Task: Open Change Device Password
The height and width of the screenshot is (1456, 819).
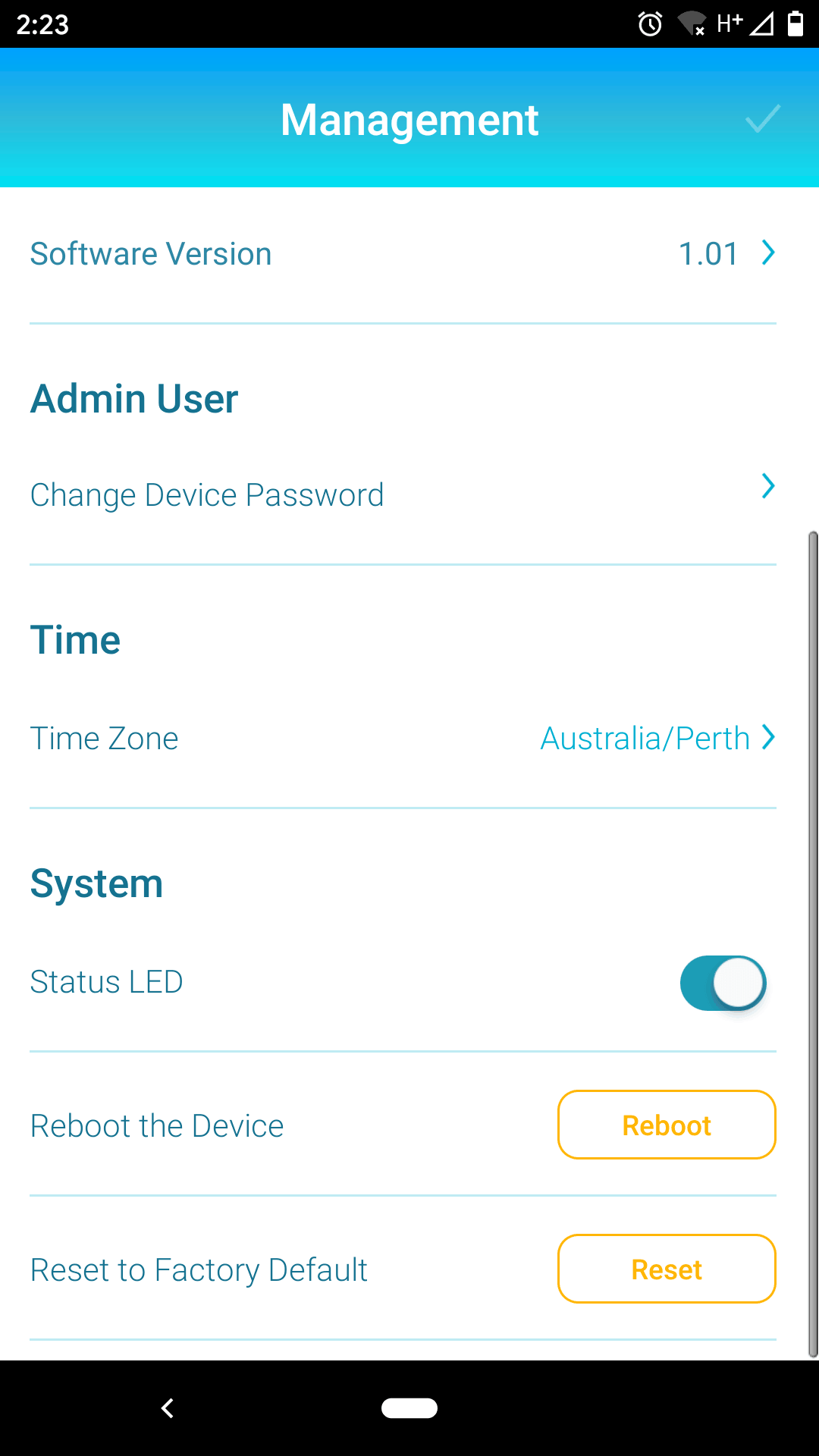Action: 403,495
